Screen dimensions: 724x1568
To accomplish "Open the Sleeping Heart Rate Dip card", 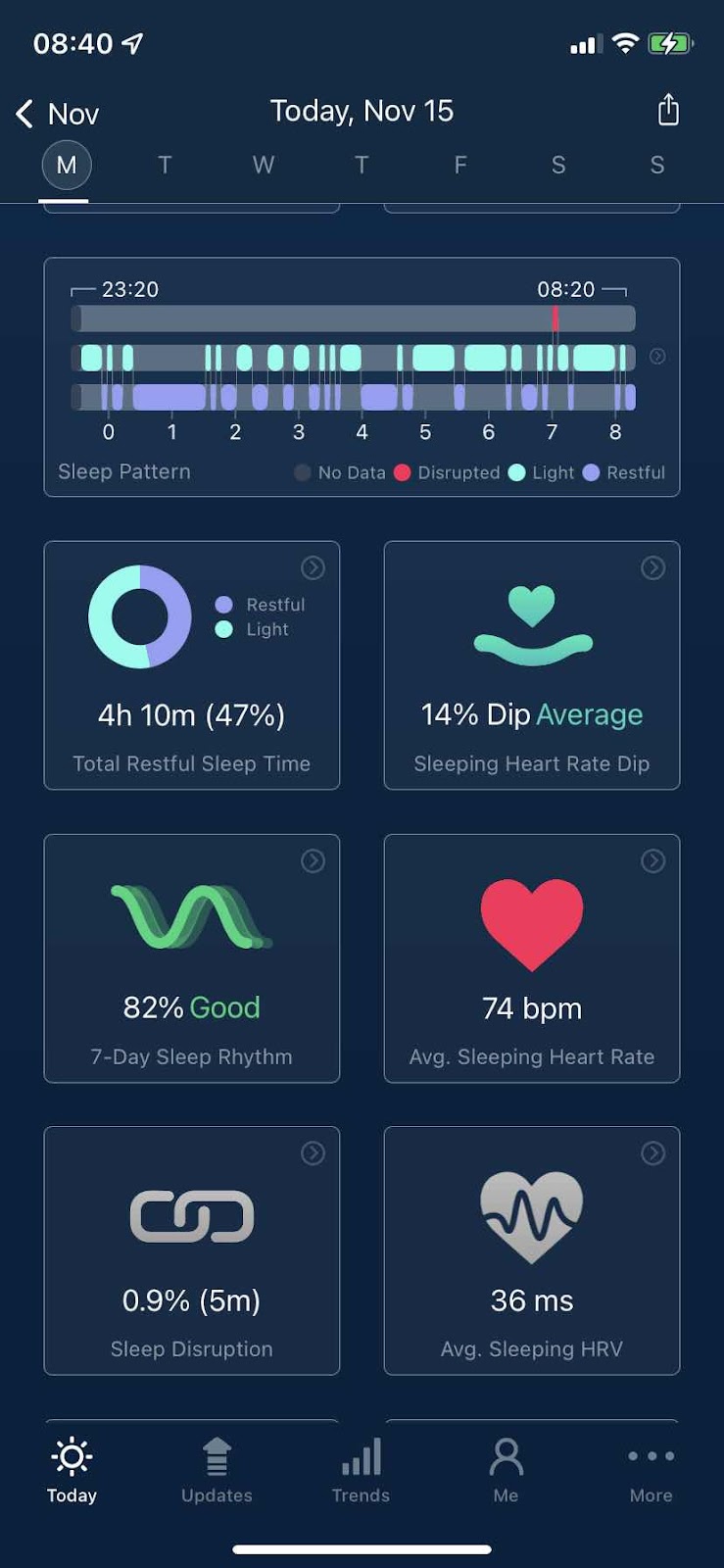I will [x=532, y=665].
